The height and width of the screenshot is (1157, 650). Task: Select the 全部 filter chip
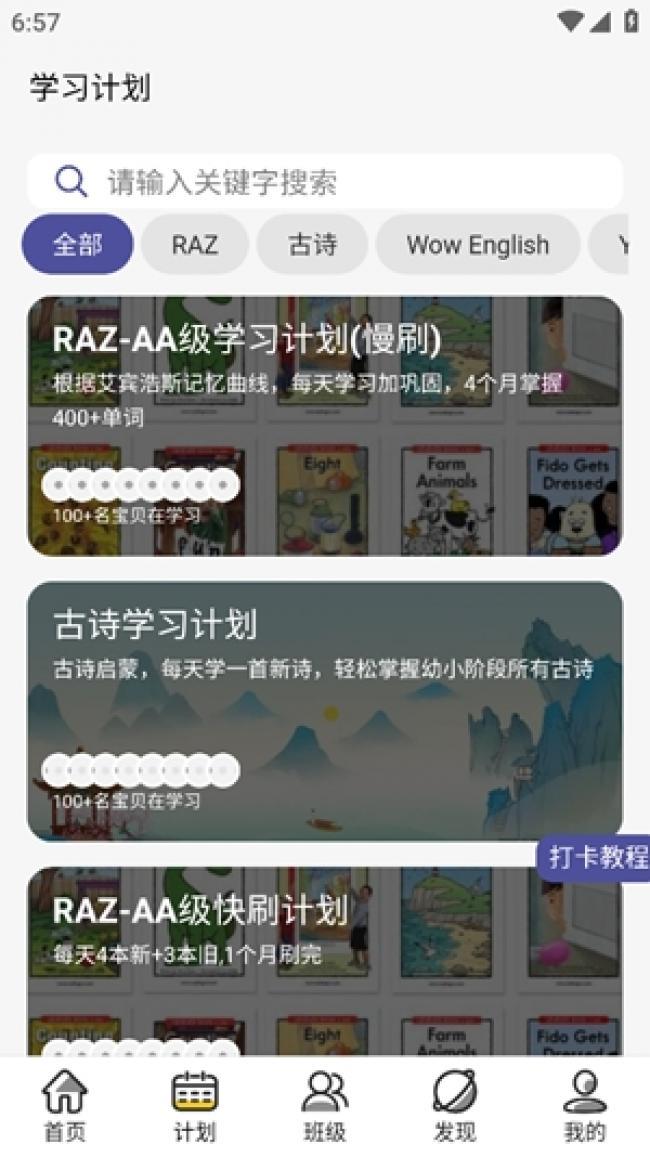[x=78, y=244]
